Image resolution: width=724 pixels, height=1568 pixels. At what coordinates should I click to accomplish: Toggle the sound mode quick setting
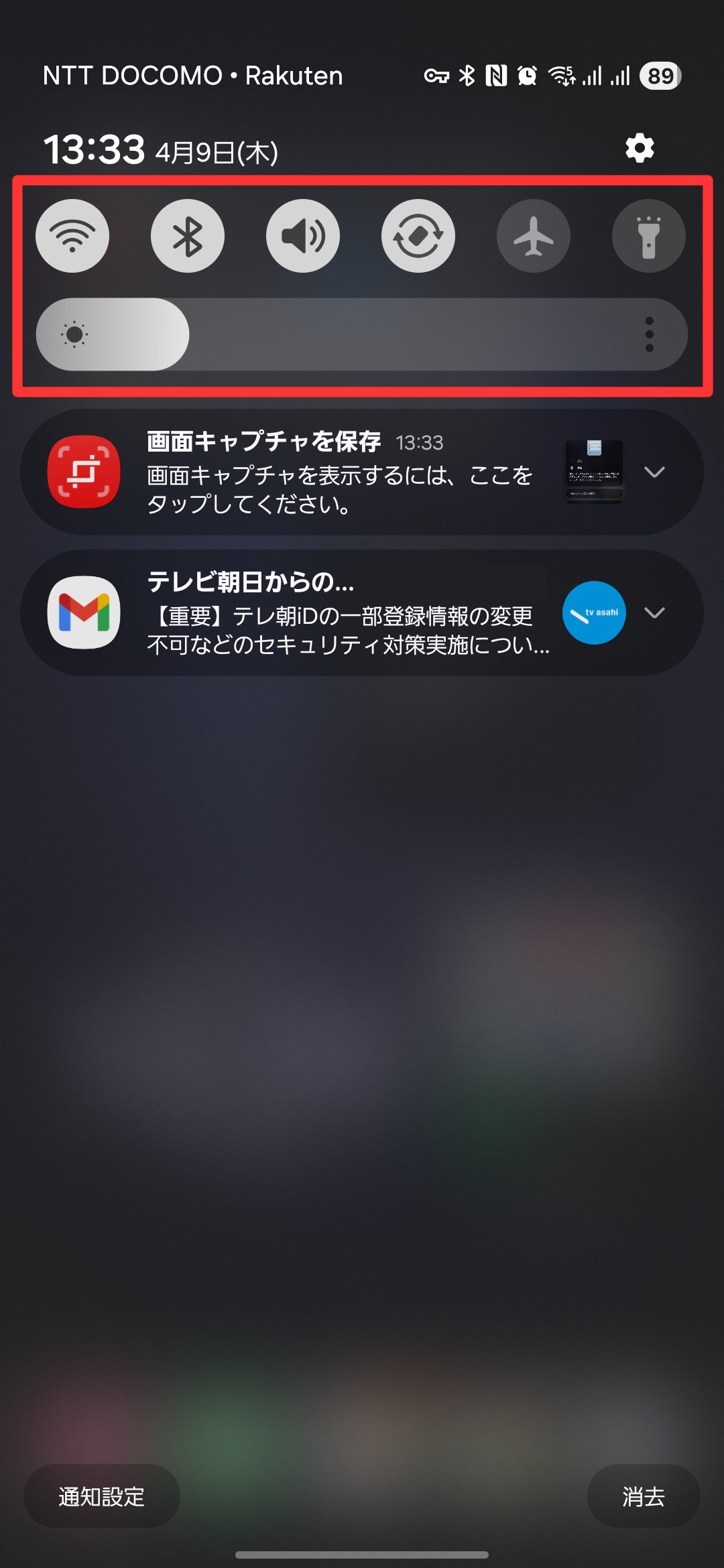coord(303,236)
